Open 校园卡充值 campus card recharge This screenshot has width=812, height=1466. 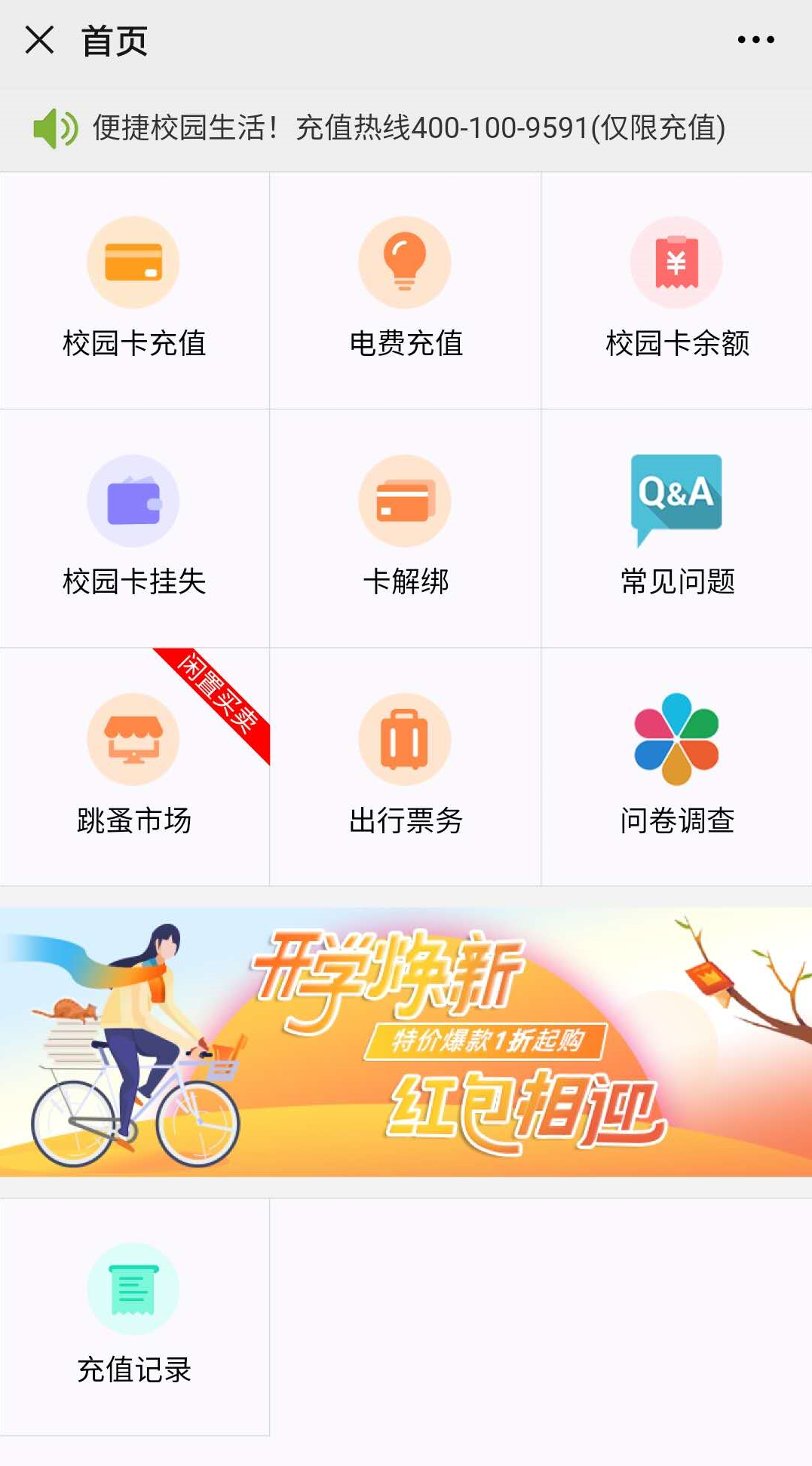pyautogui.click(x=133, y=290)
